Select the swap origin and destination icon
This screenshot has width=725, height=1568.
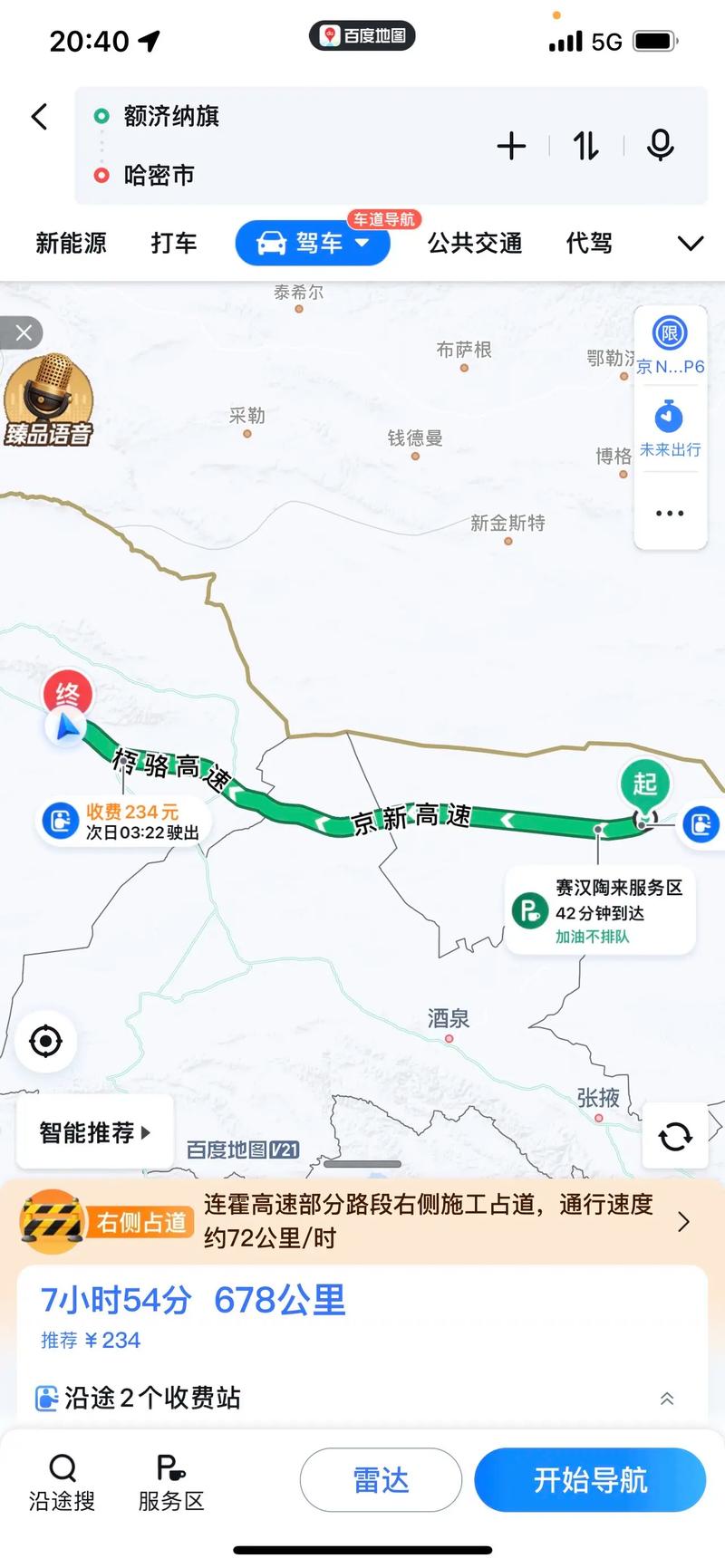[585, 145]
